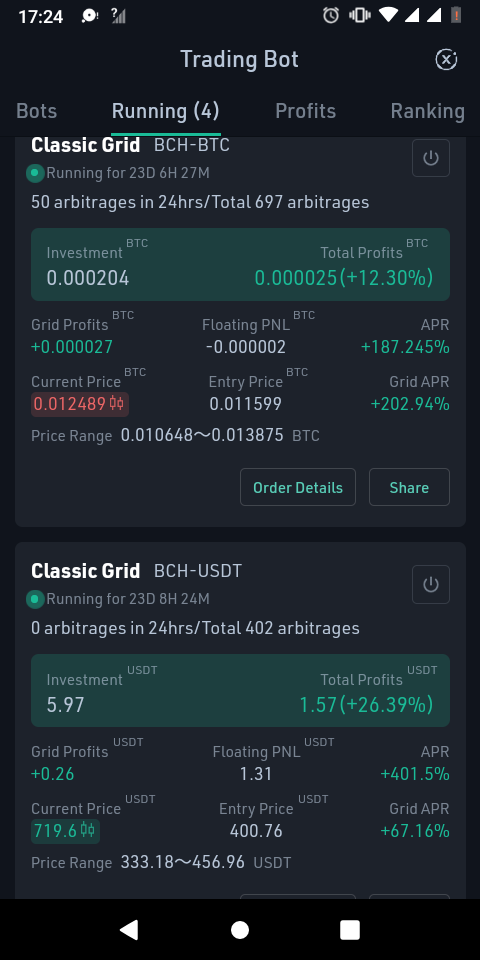
Task: Go to the Ranking tab
Action: coord(427,111)
